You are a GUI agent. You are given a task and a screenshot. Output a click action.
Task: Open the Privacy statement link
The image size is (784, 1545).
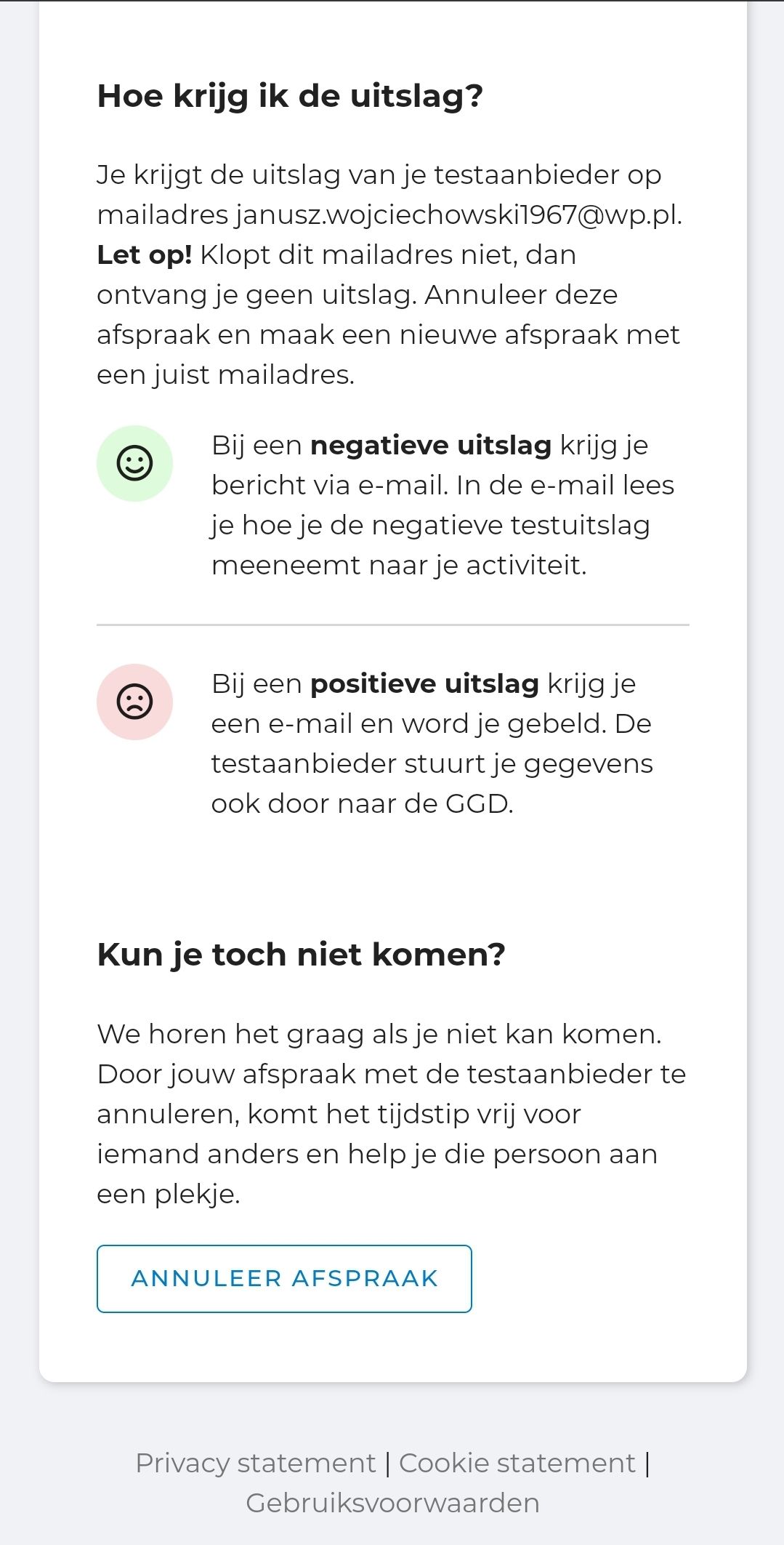tap(256, 1463)
